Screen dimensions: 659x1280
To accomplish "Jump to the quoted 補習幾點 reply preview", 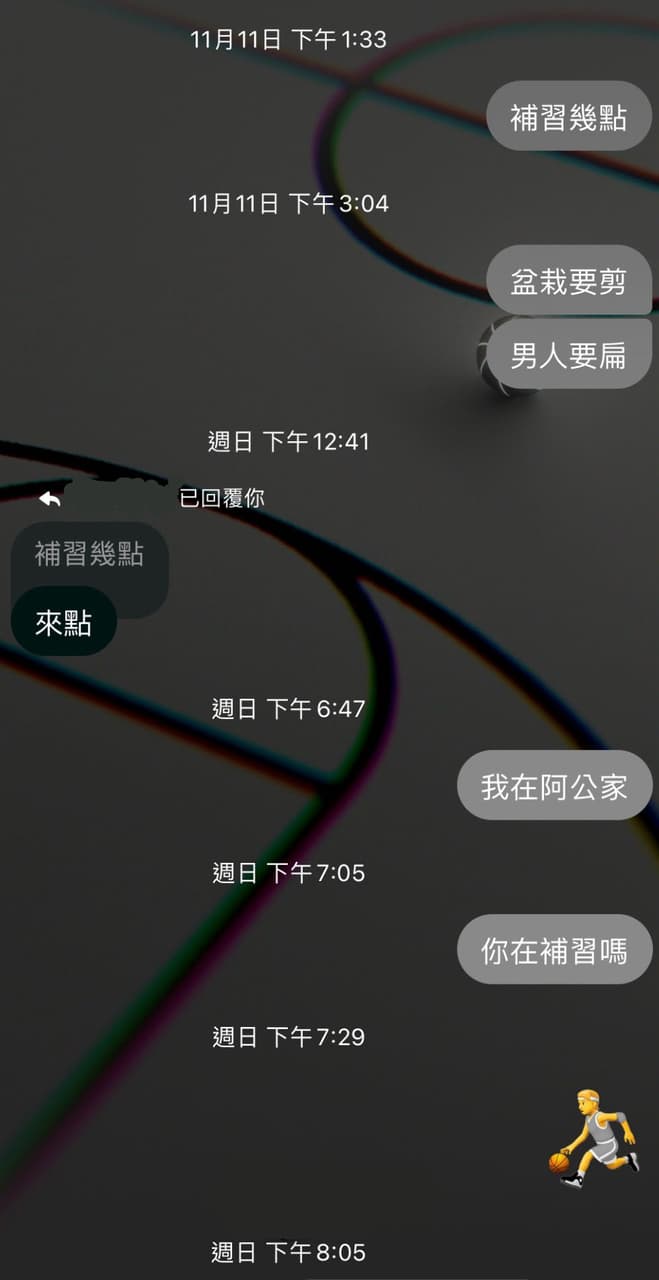I will tap(89, 556).
